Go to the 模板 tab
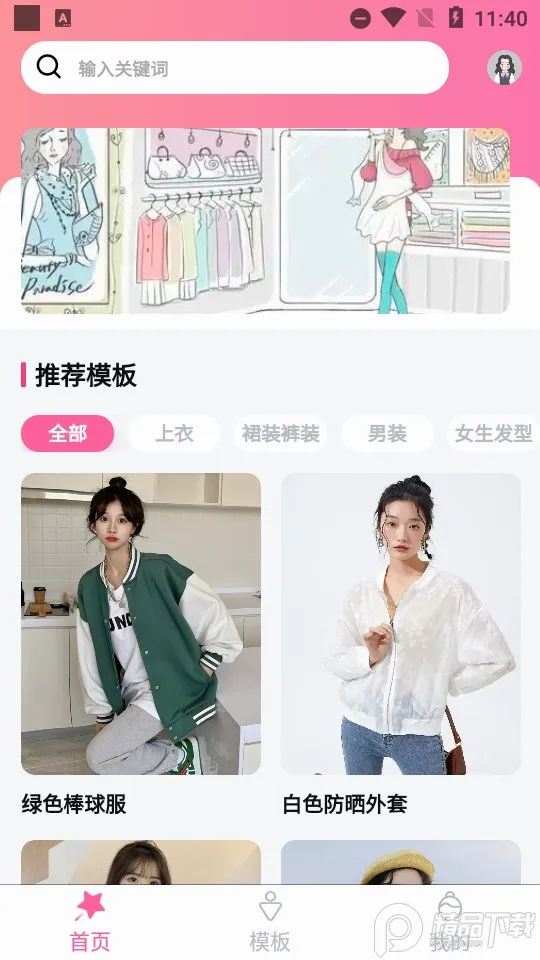Image resolution: width=540 pixels, height=960 pixels. click(270, 923)
